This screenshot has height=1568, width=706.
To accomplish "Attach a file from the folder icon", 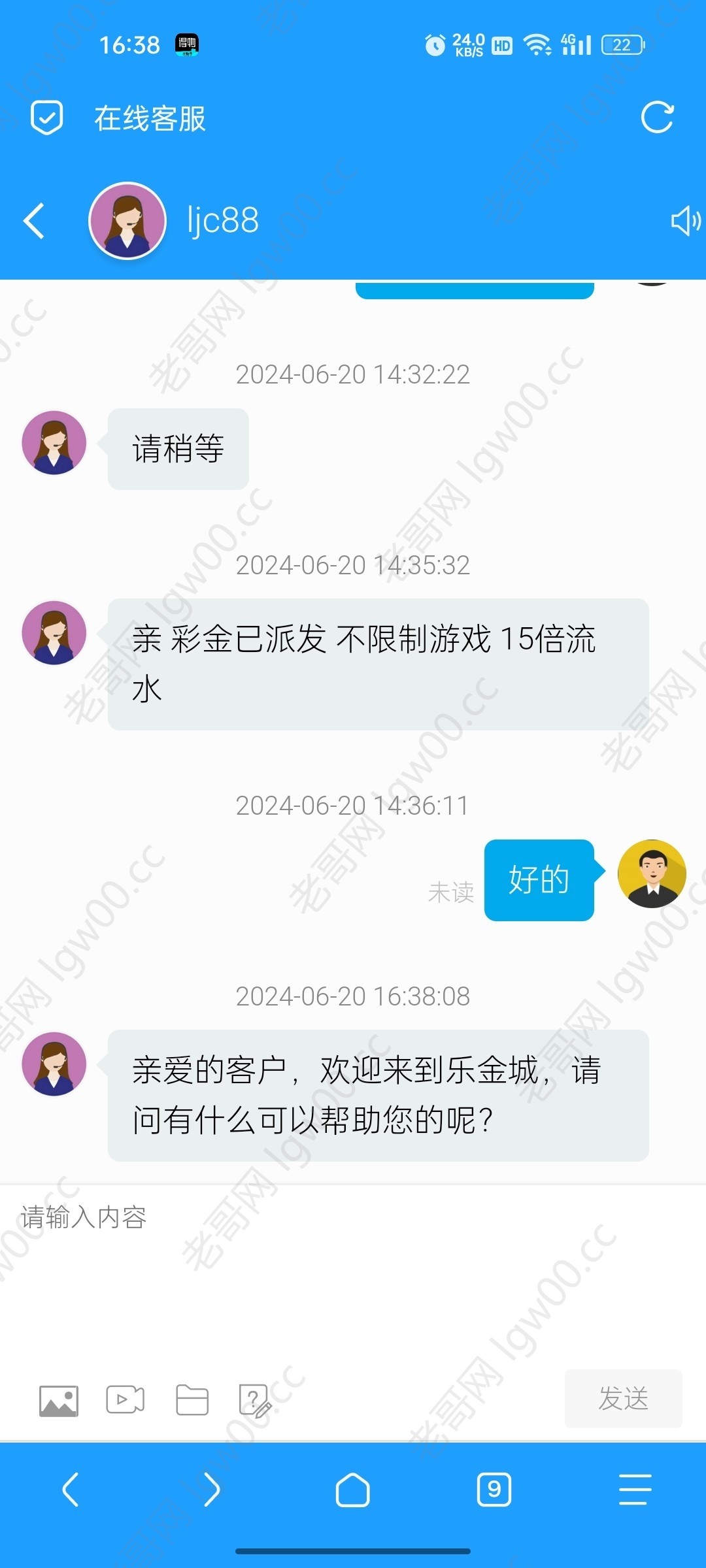I will pyautogui.click(x=192, y=1400).
